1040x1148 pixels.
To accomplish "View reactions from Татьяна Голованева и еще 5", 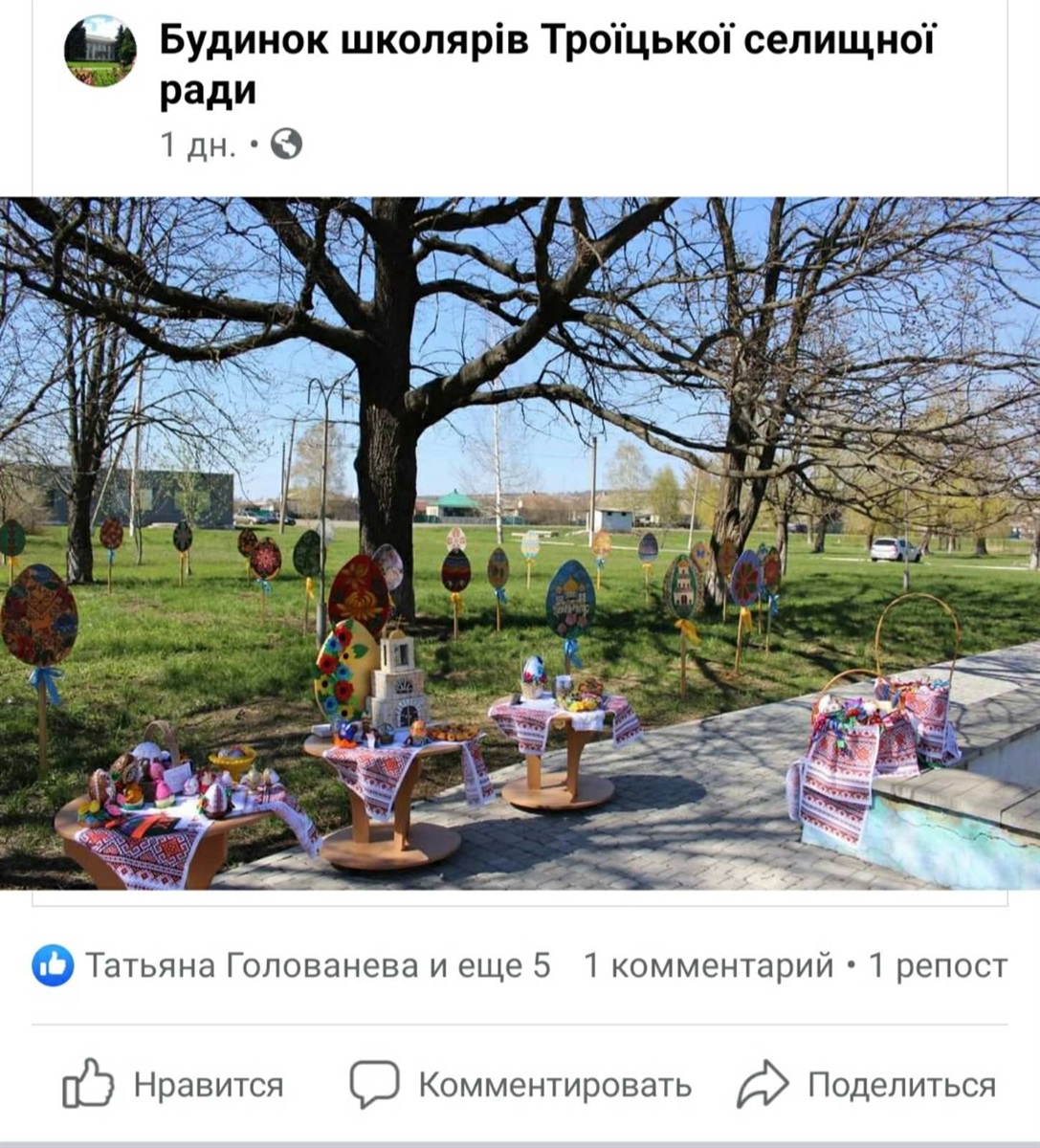I will (x=292, y=966).
